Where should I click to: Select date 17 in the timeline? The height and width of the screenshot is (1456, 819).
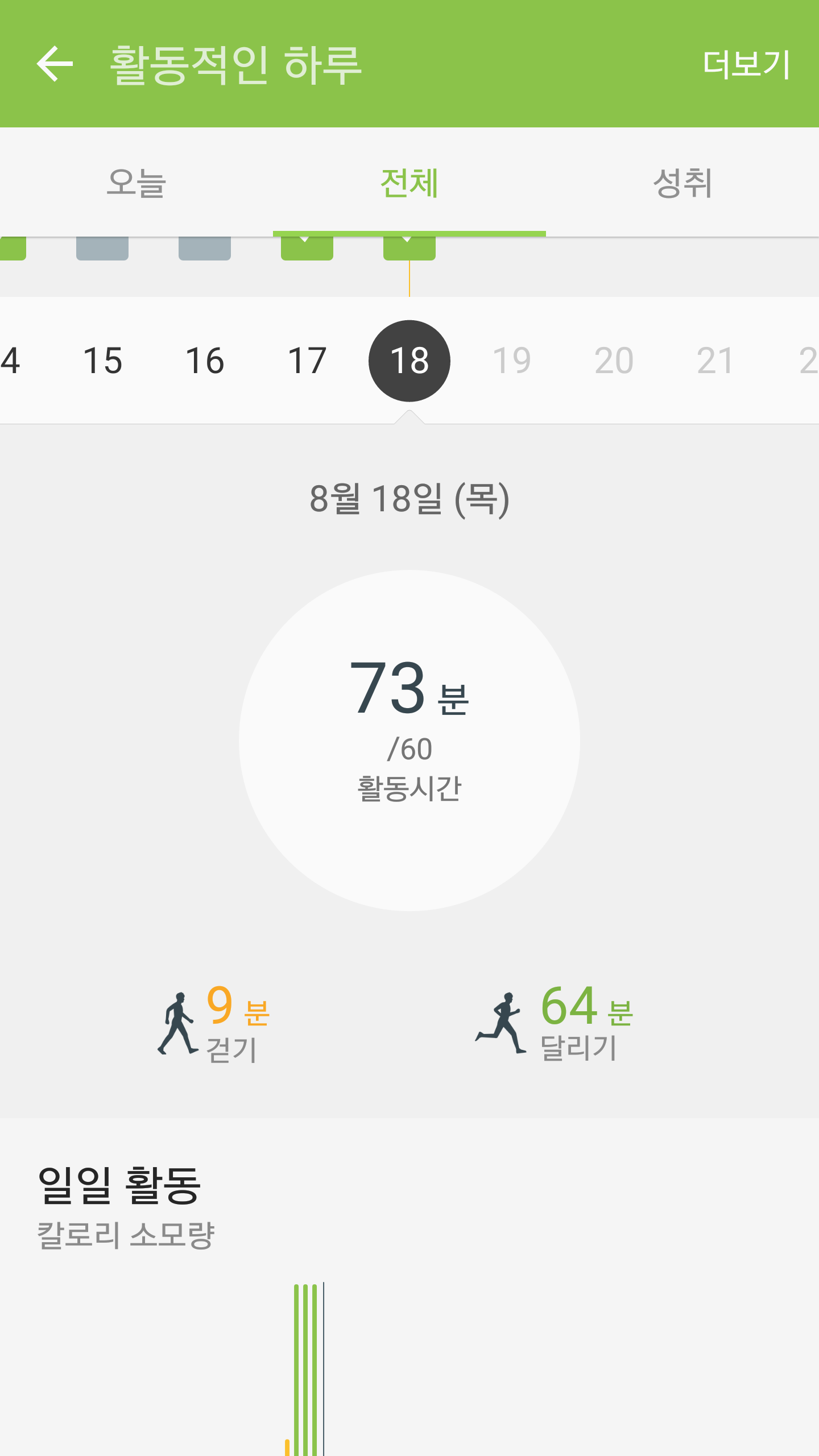(x=307, y=361)
